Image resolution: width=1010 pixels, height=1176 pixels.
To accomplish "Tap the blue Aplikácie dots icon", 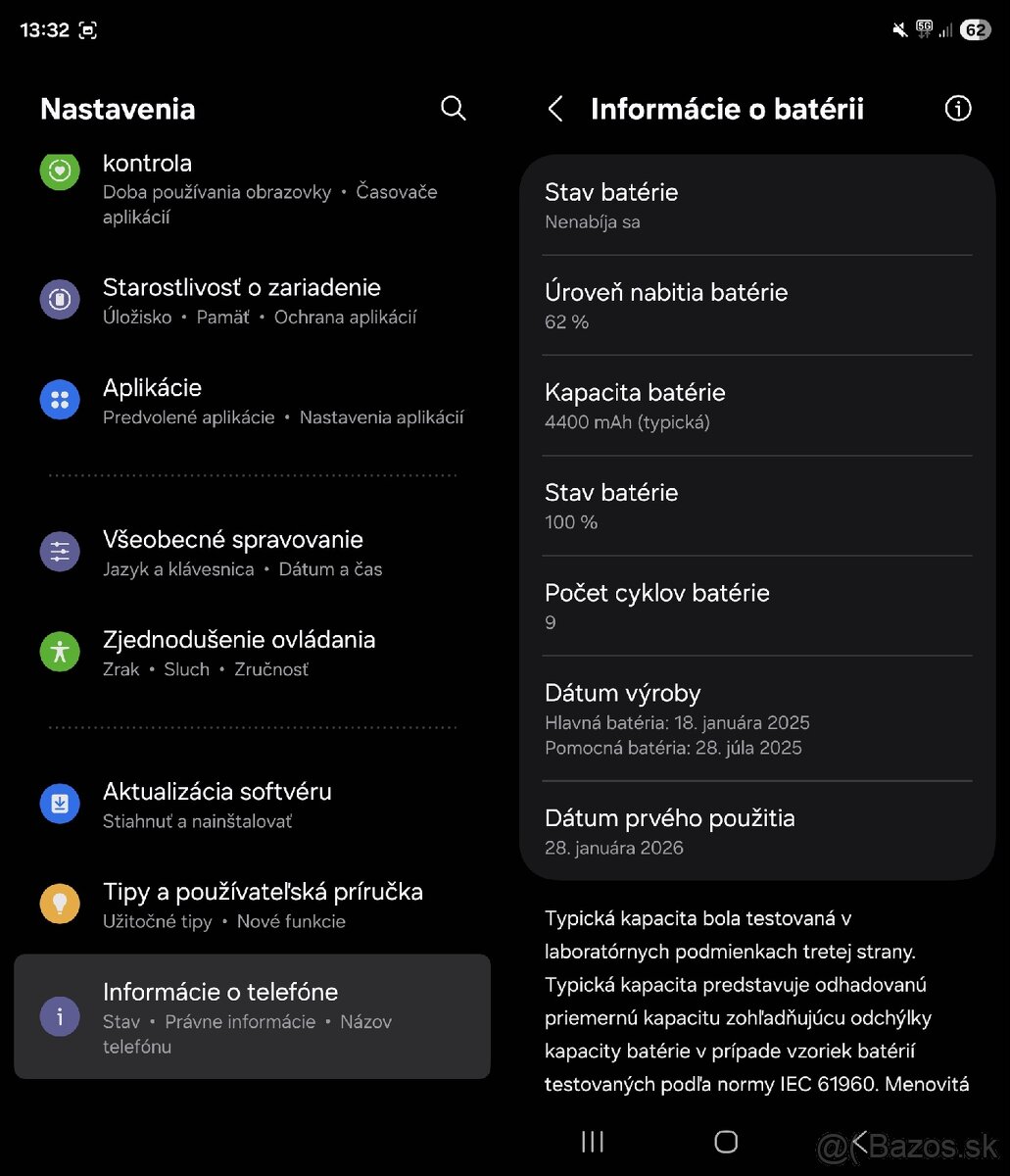I will click(60, 399).
